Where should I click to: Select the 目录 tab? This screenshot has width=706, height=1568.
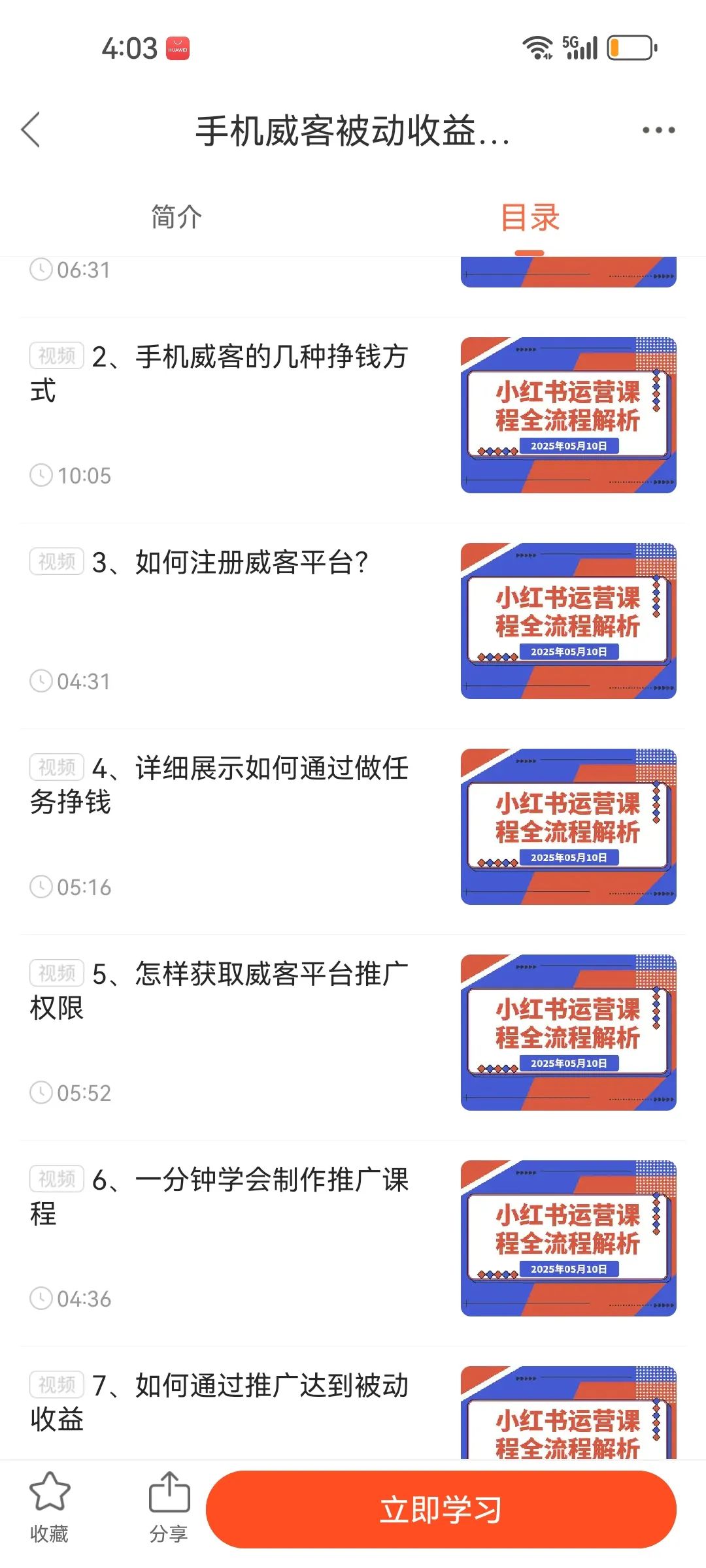click(531, 217)
